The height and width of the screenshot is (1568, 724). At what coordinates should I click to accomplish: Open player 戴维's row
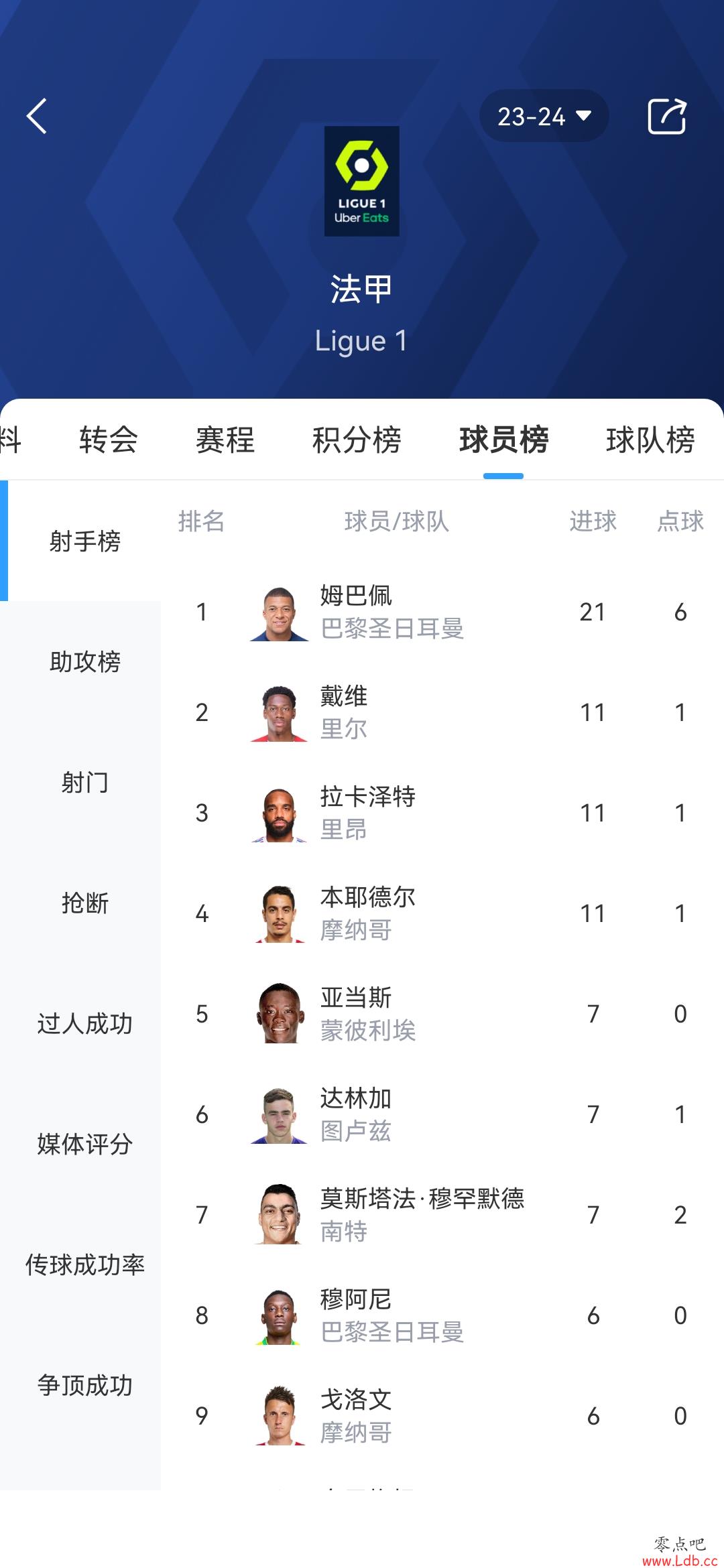click(x=442, y=712)
